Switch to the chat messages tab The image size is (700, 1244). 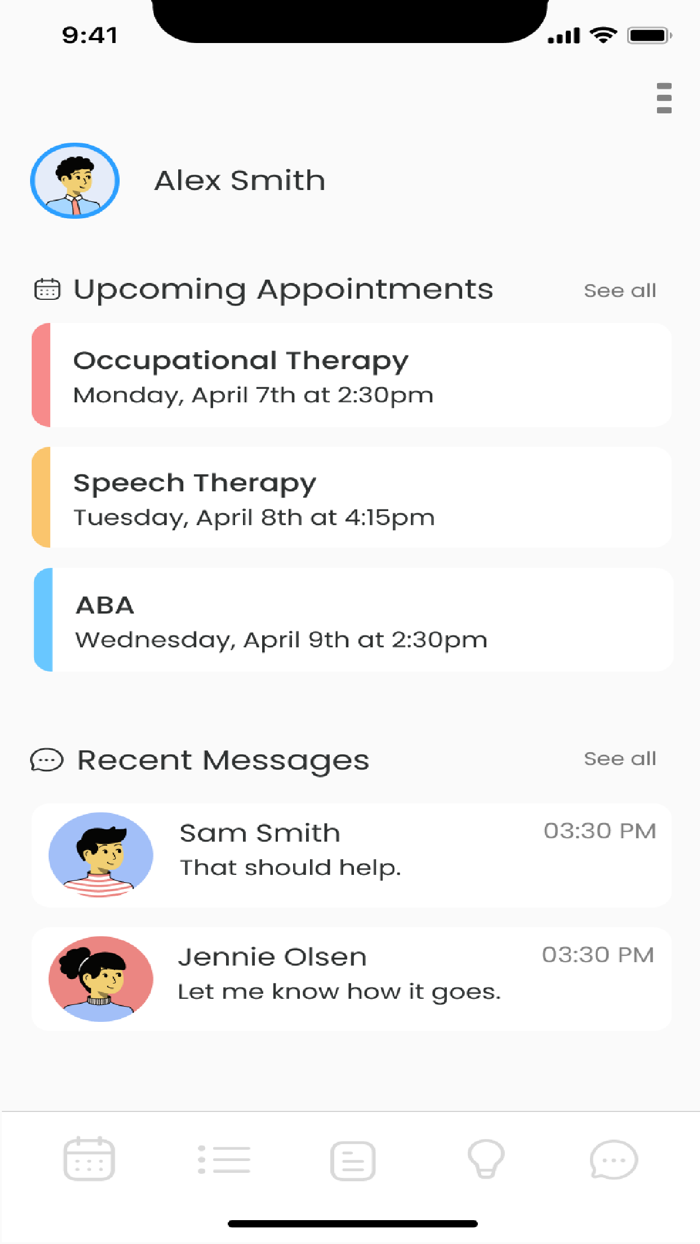614,1161
